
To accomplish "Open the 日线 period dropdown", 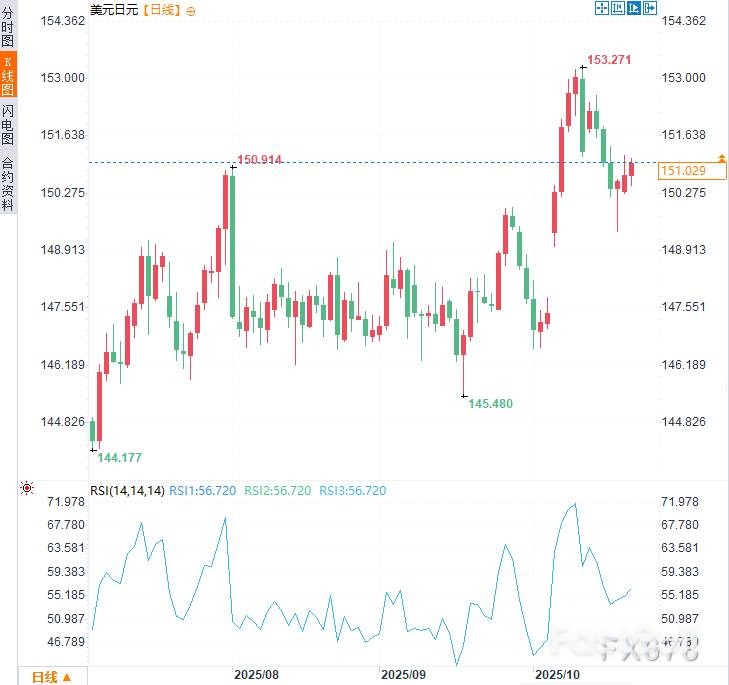I will [x=51, y=677].
